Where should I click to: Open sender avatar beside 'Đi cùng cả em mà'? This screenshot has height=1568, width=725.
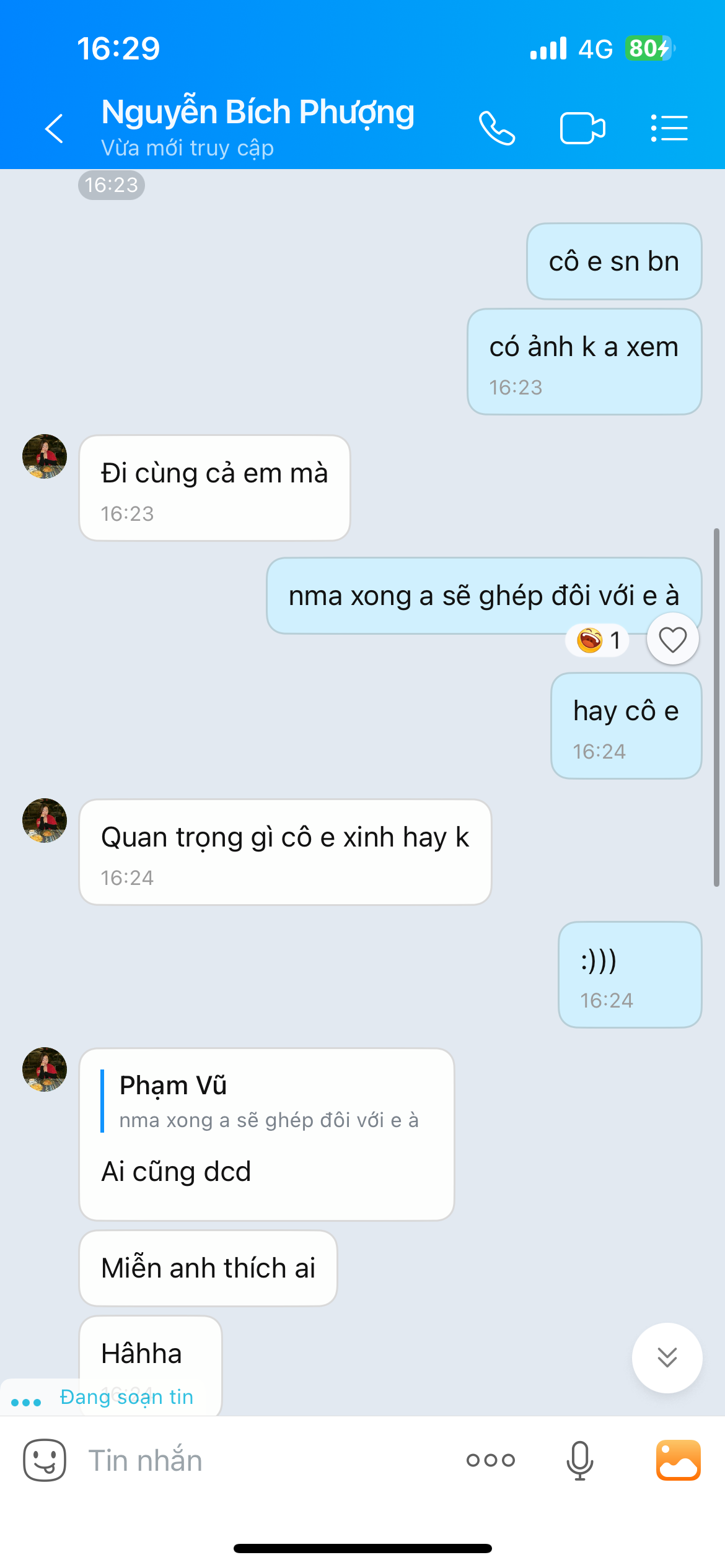[x=45, y=456]
